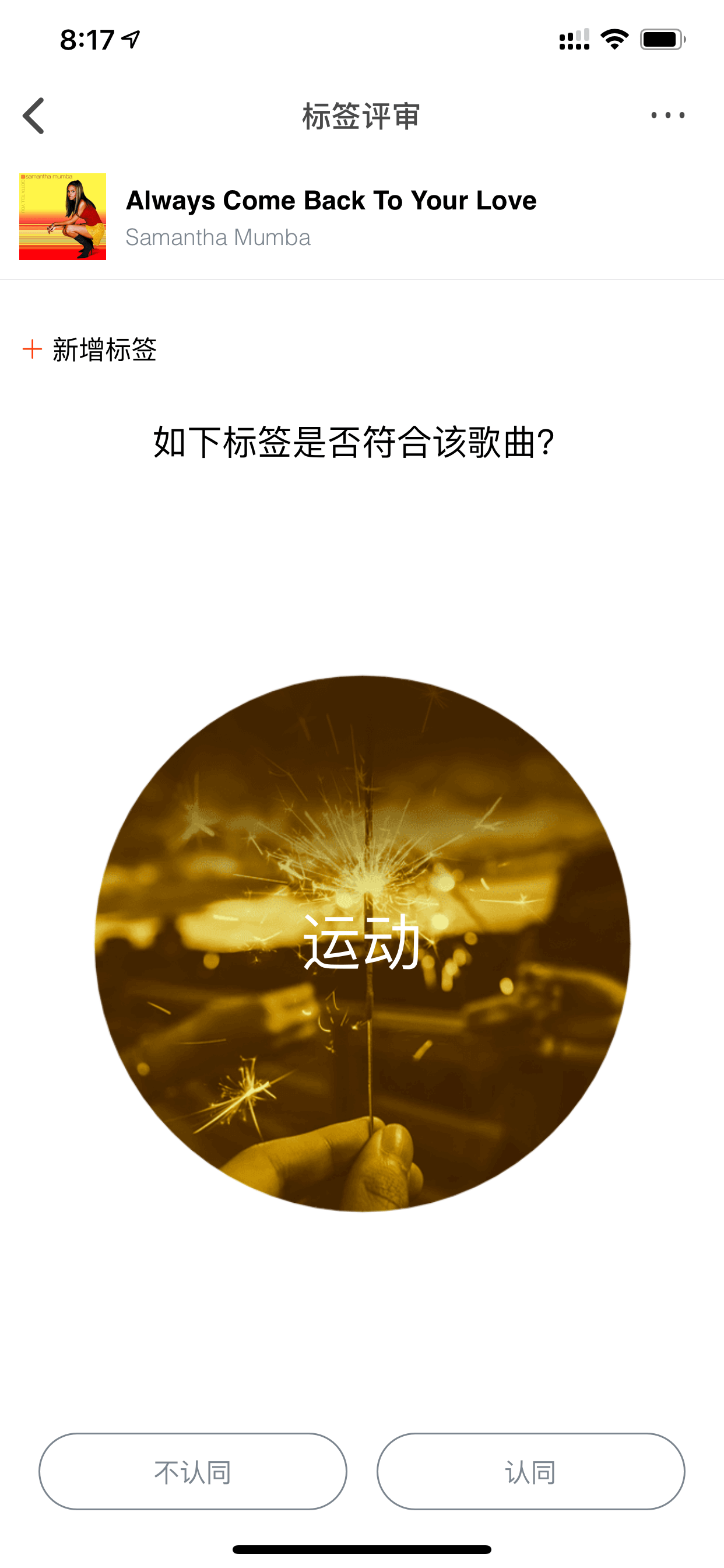The height and width of the screenshot is (1568, 724).
Task: Go back from the 标签评审 screen
Action: [x=33, y=116]
